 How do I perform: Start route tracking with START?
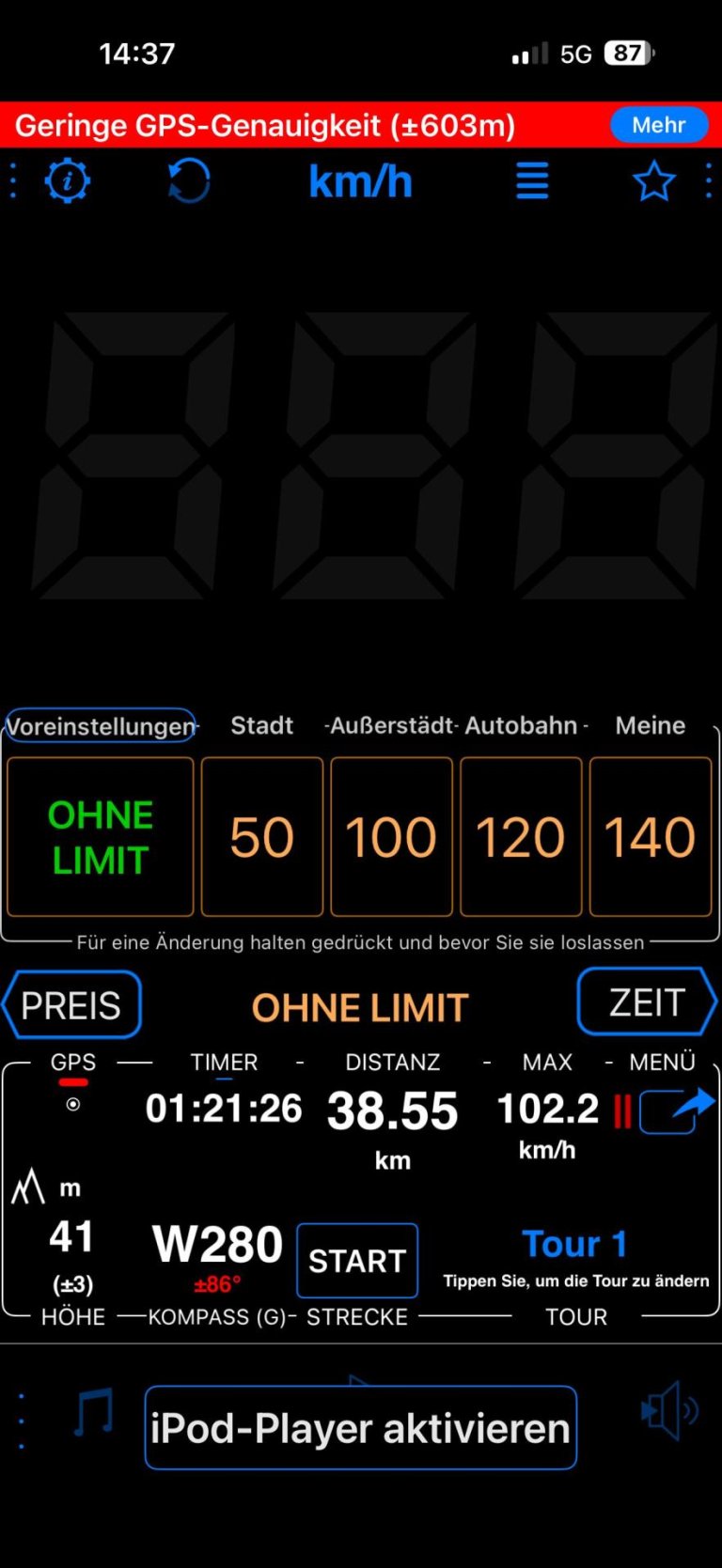pos(357,1261)
